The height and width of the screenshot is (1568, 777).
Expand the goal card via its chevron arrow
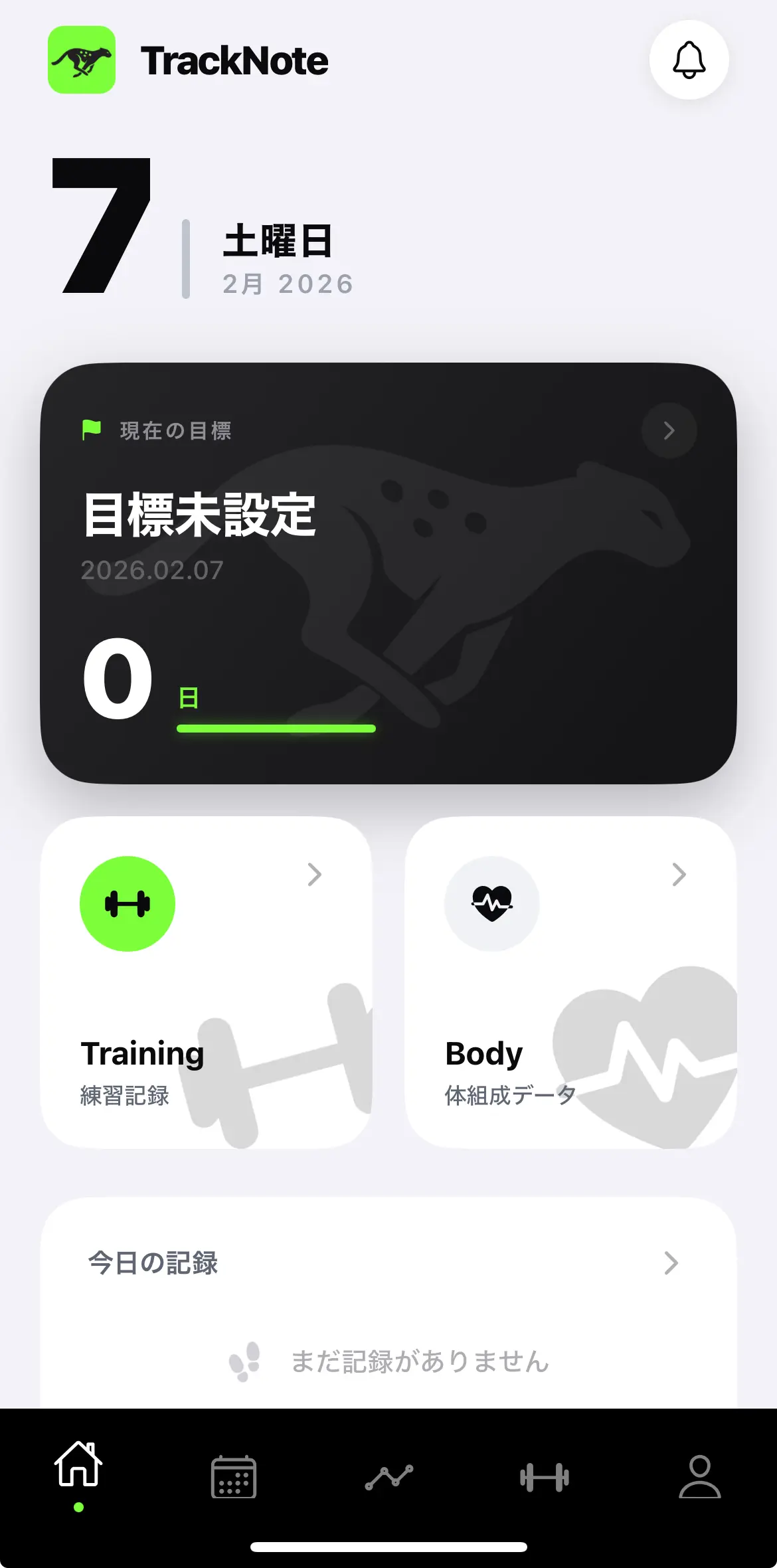tap(669, 430)
